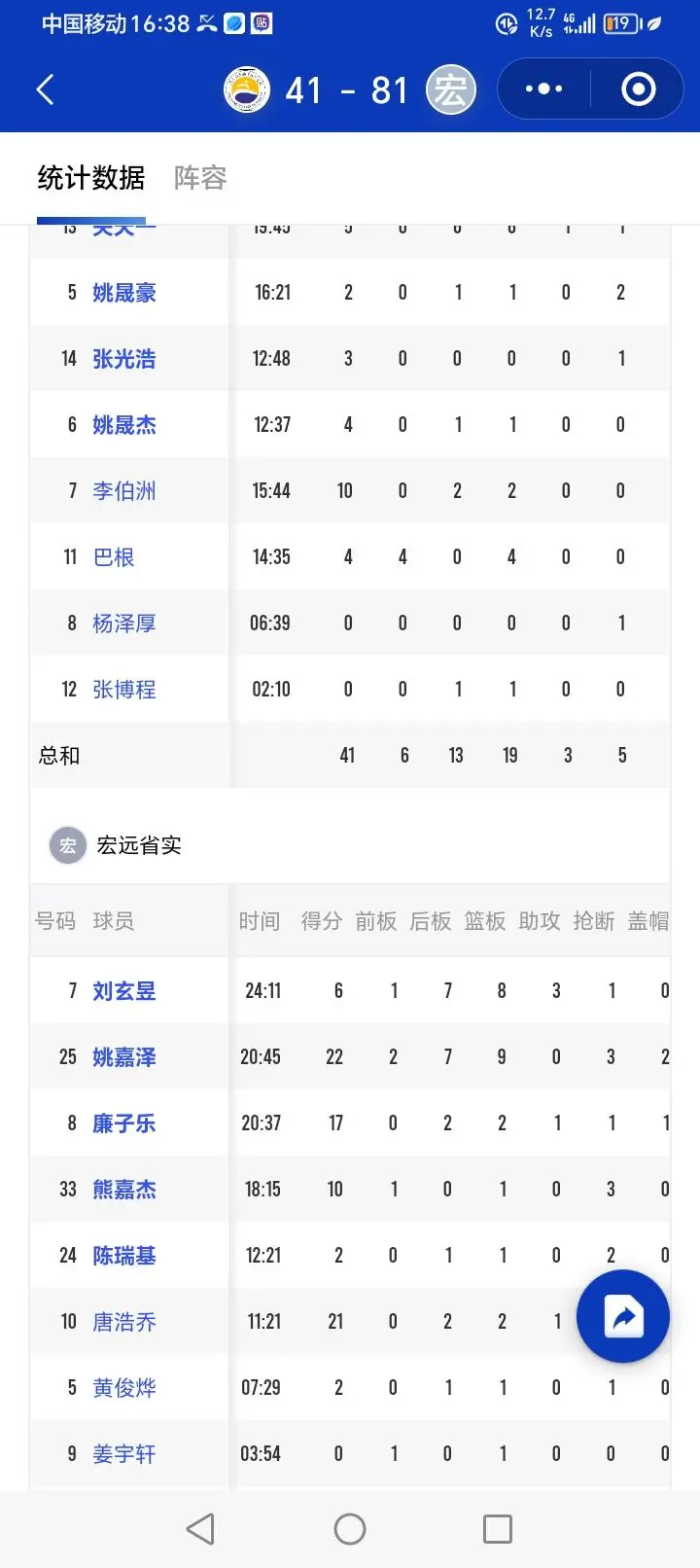View player 熊嘉杰's details
The height and width of the screenshot is (1568, 700).
(x=124, y=1190)
